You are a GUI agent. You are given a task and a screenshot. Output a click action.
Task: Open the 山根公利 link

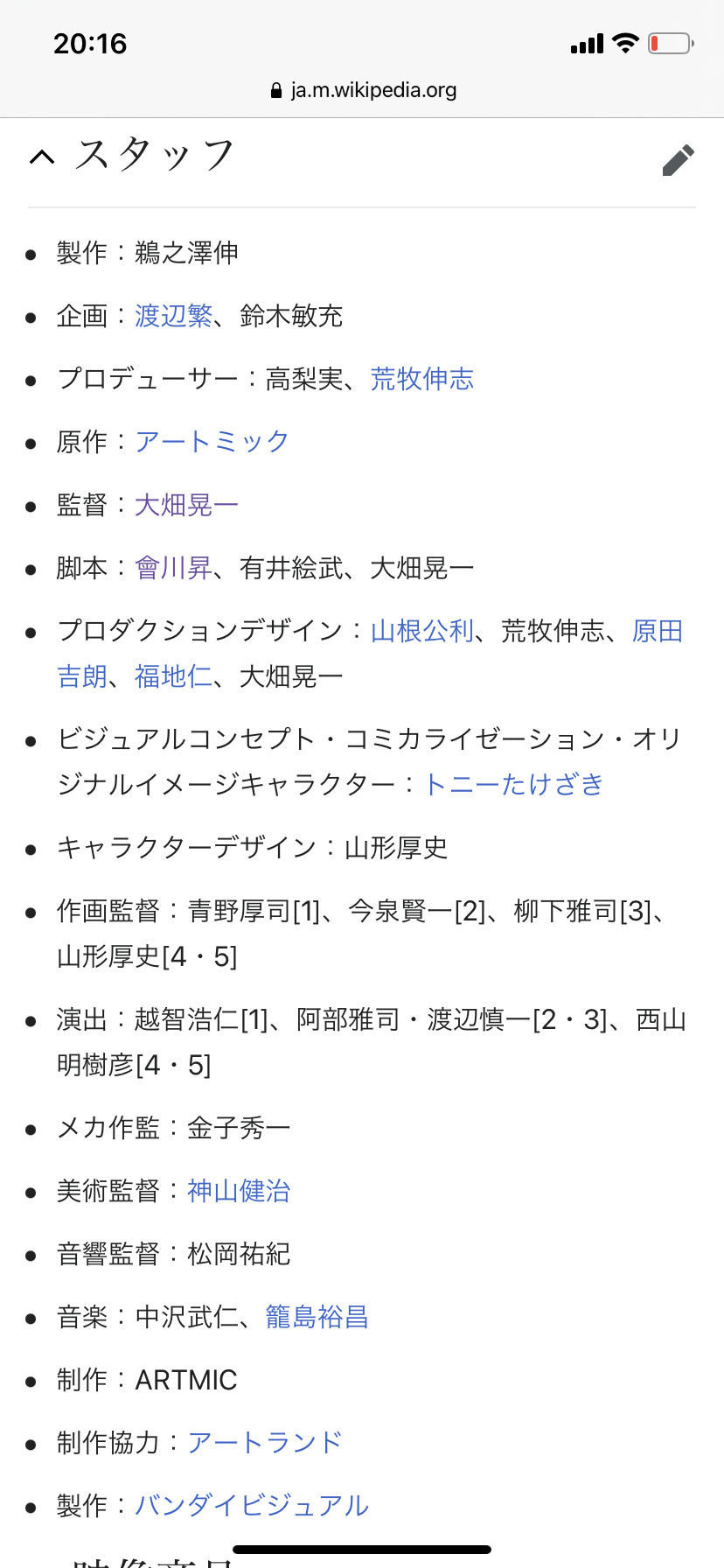point(421,631)
